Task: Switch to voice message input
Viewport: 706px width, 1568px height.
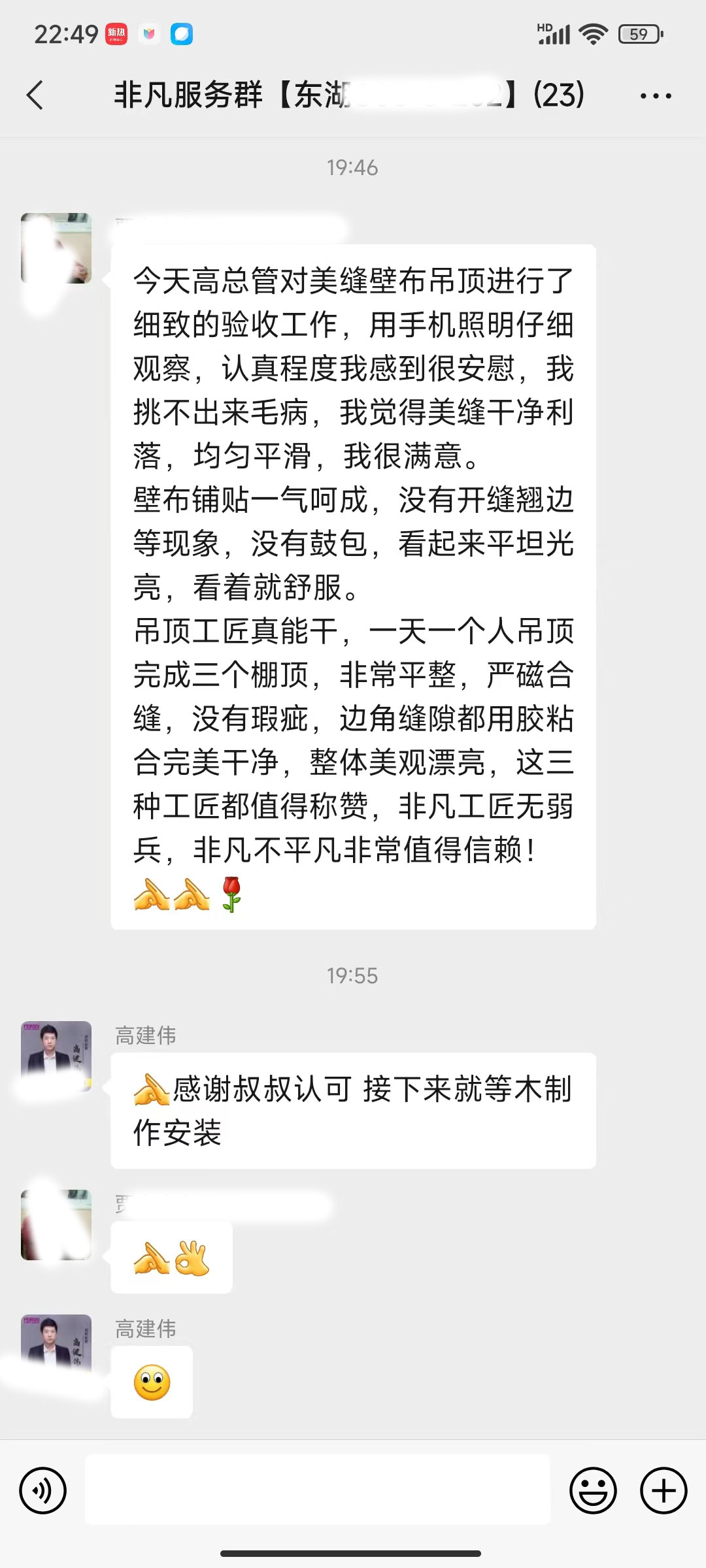Action: click(x=43, y=1491)
